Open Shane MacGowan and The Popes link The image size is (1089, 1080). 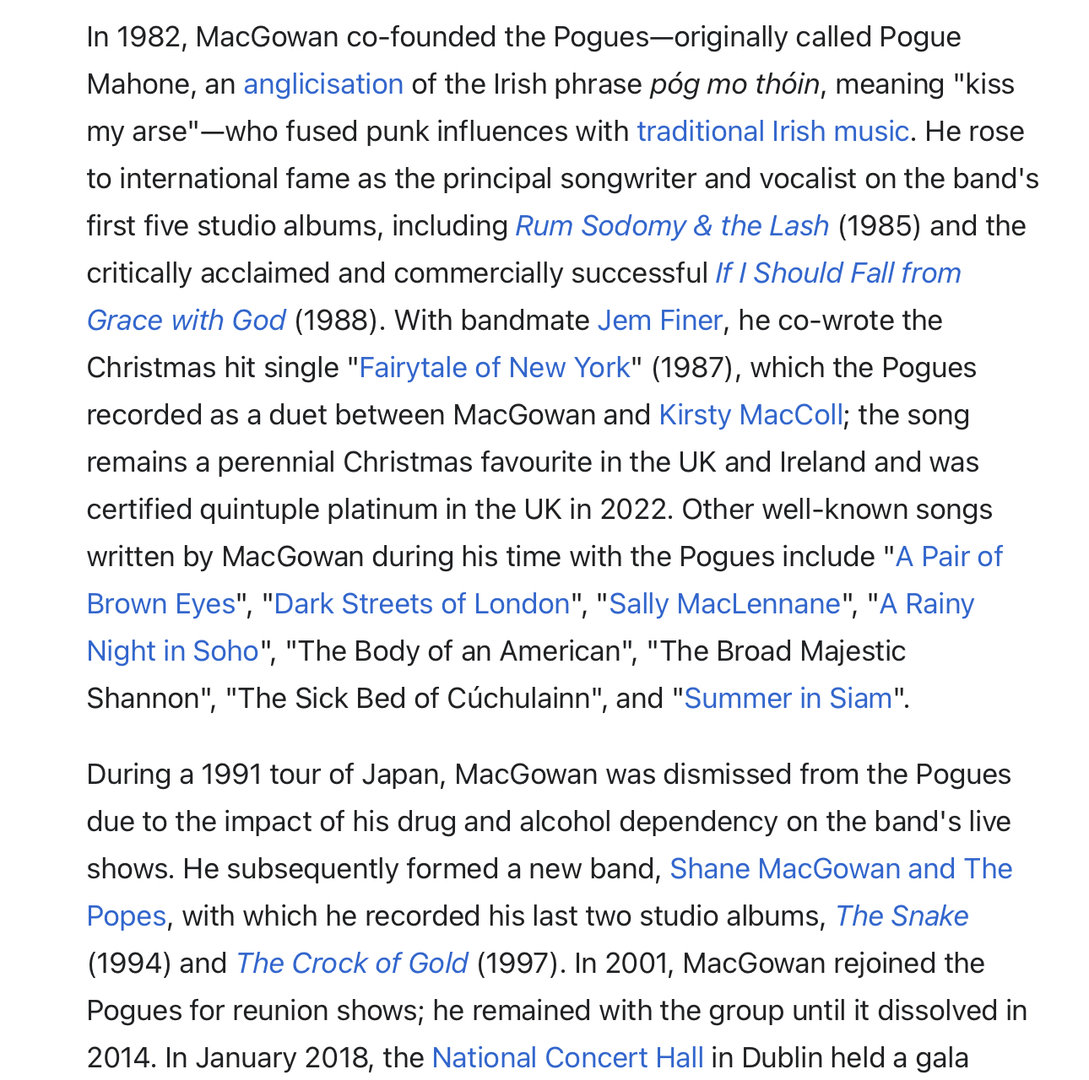click(x=840, y=869)
